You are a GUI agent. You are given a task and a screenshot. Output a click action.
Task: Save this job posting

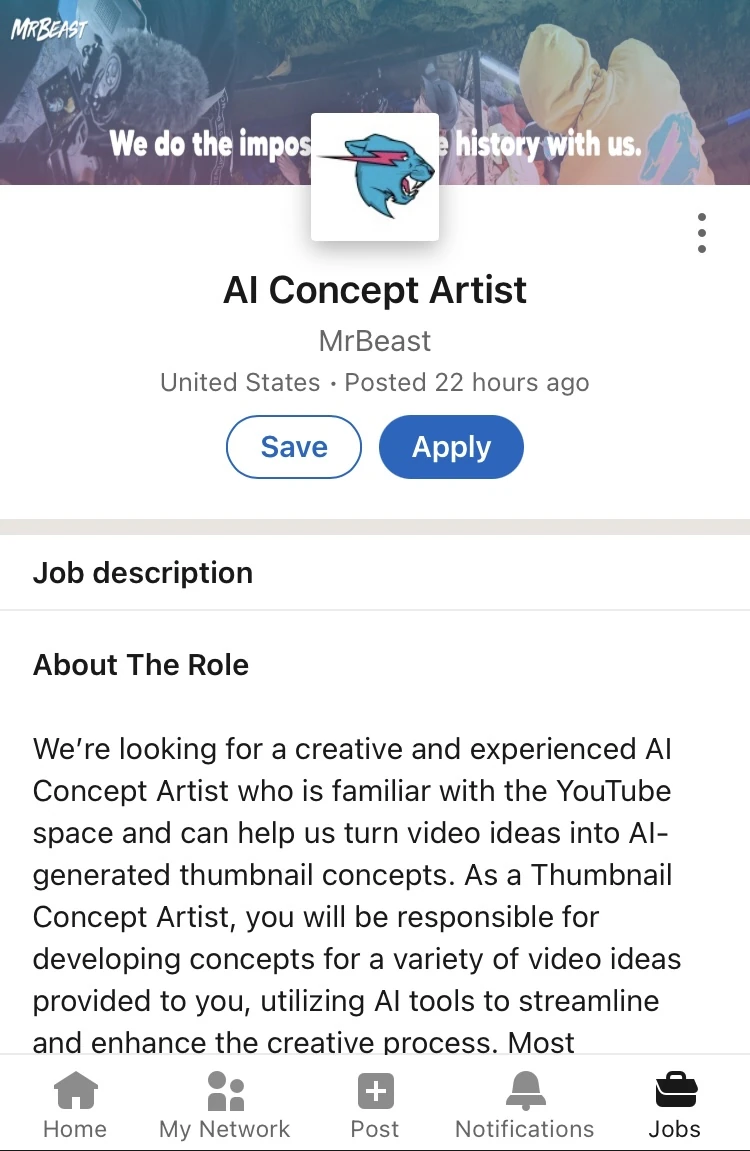pos(293,447)
